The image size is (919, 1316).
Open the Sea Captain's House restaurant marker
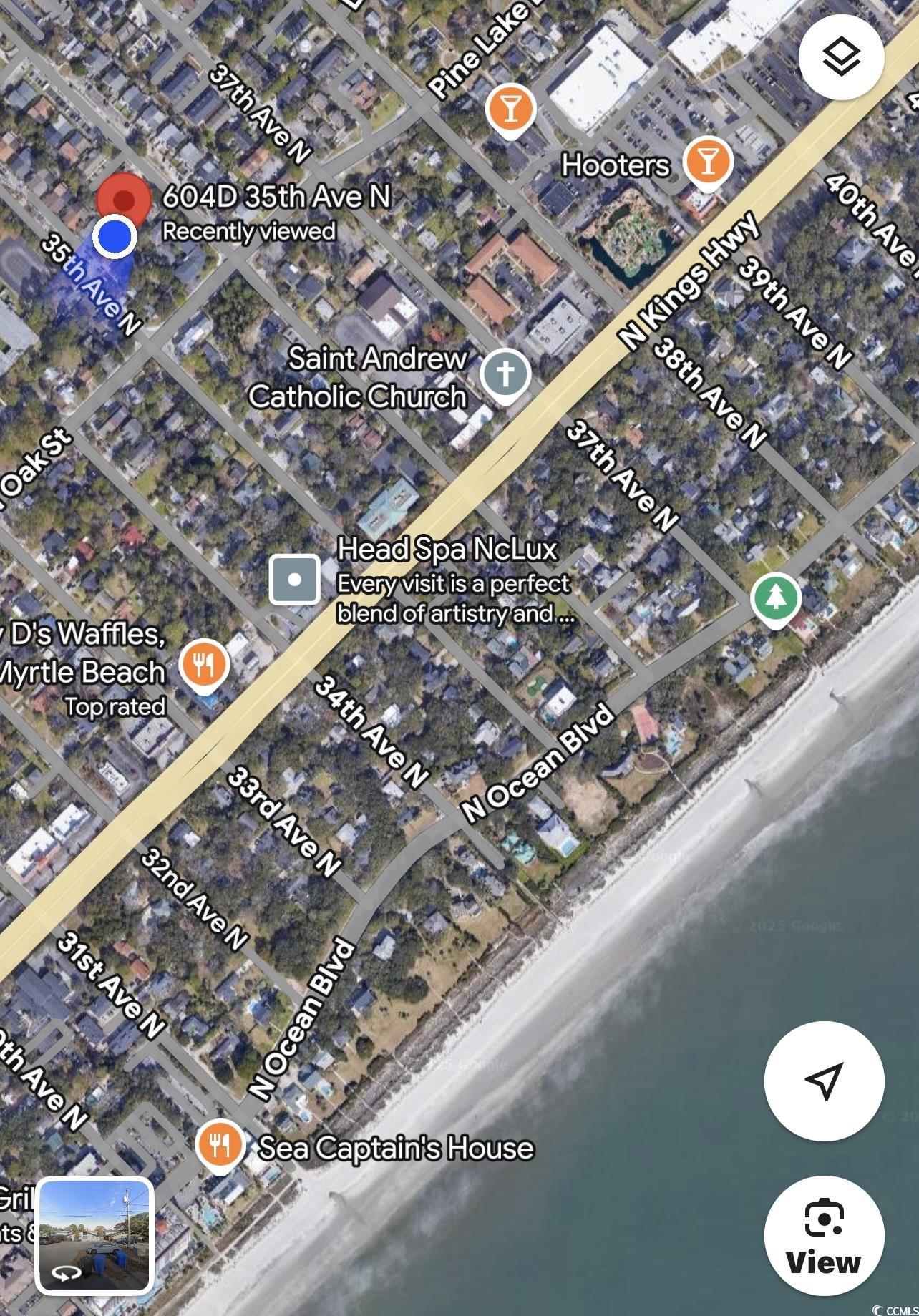220,1144
